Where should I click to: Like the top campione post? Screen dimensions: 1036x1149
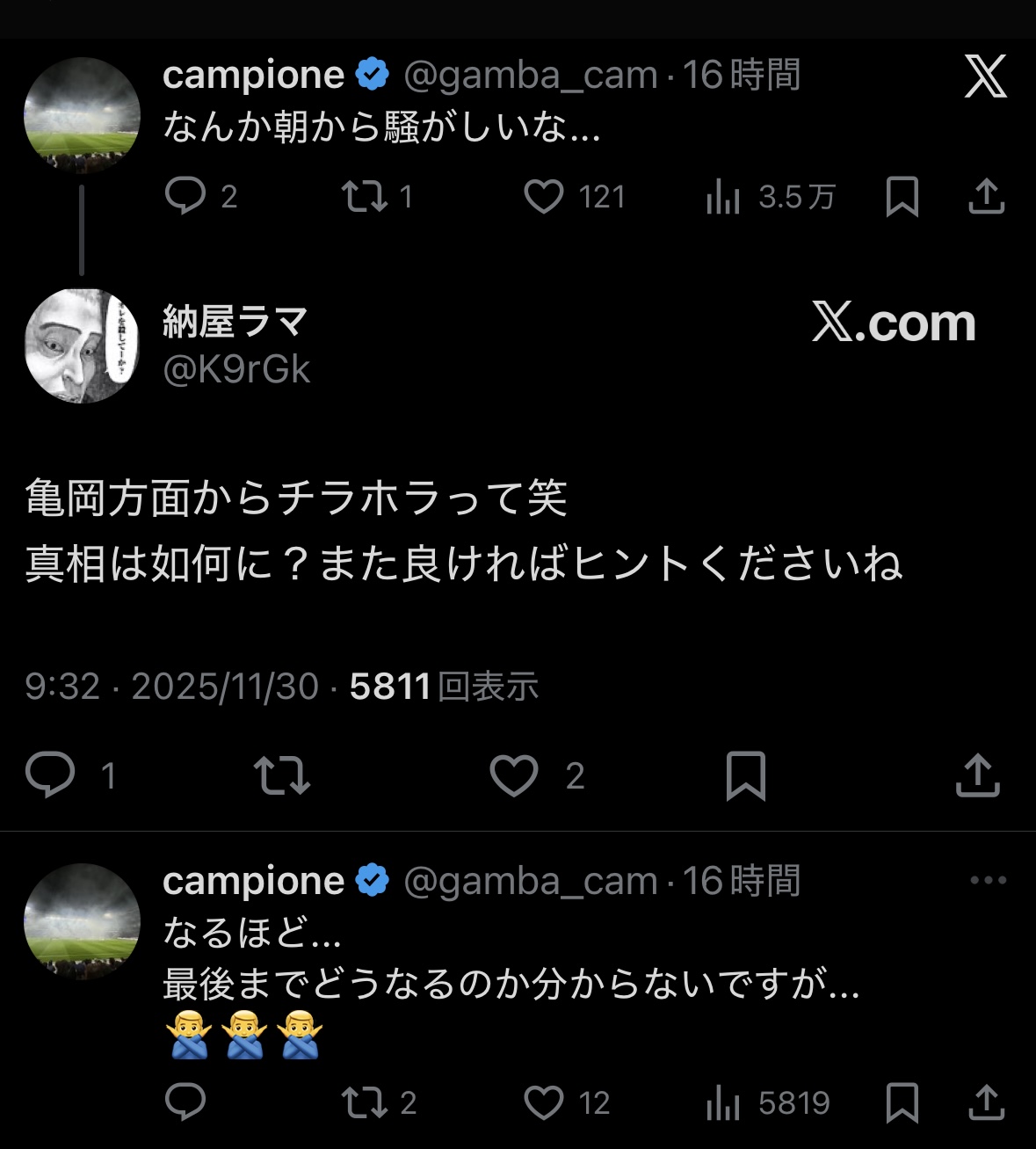(544, 196)
